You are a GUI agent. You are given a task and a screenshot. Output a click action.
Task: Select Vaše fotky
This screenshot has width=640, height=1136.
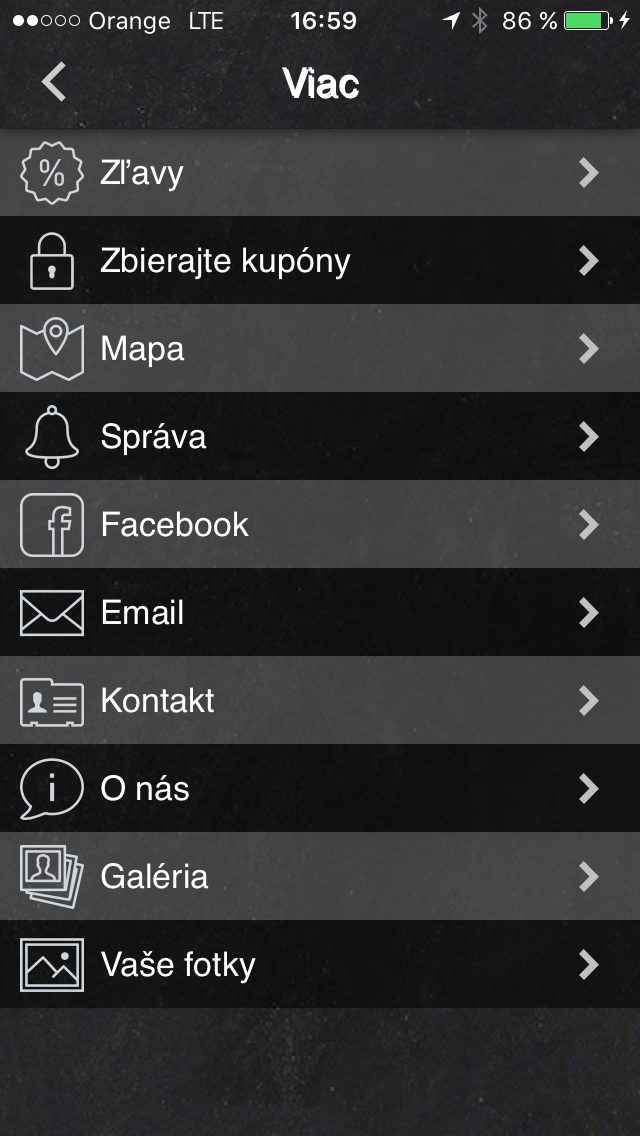click(320, 964)
